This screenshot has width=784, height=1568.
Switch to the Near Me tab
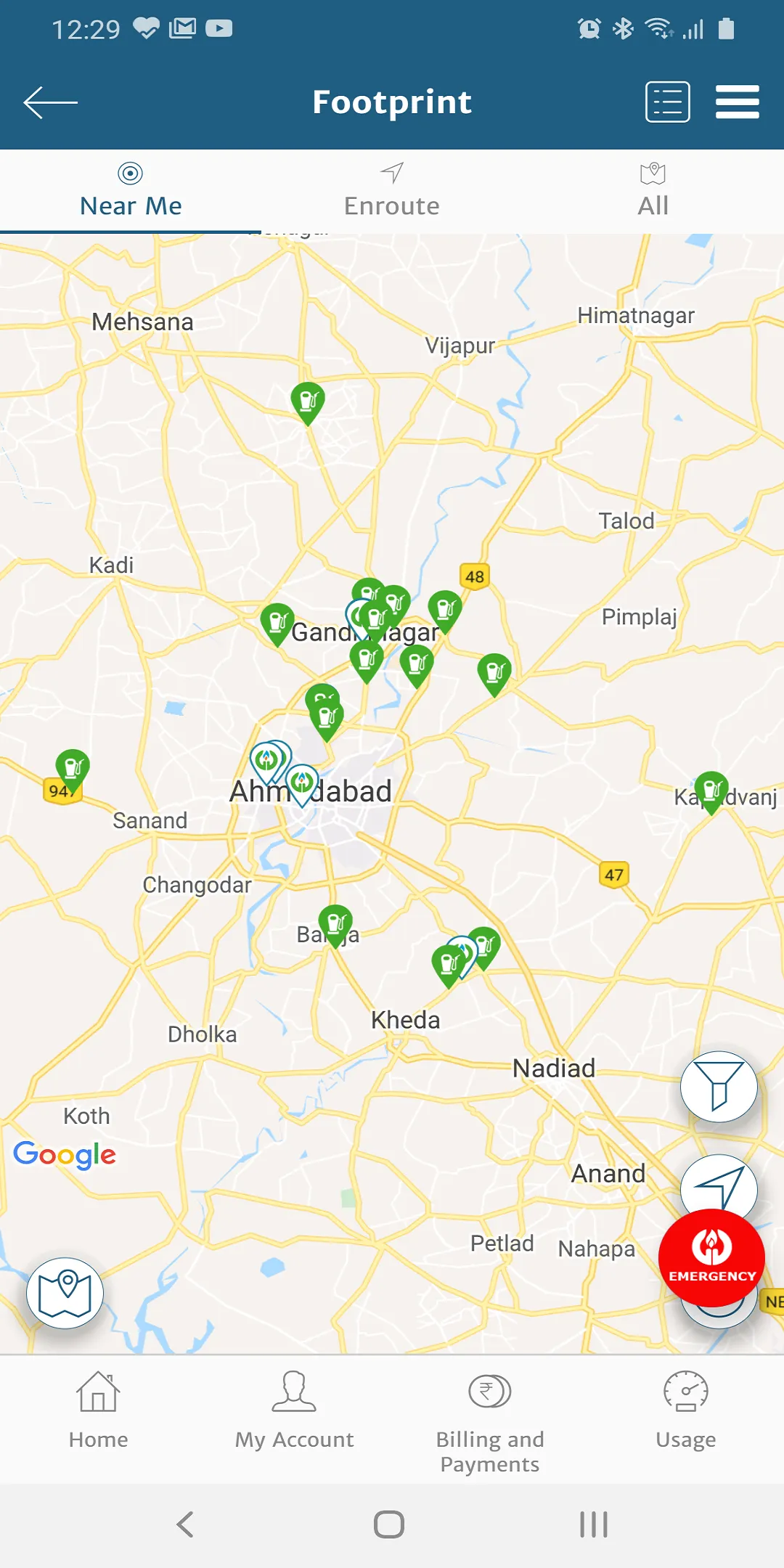[131, 189]
